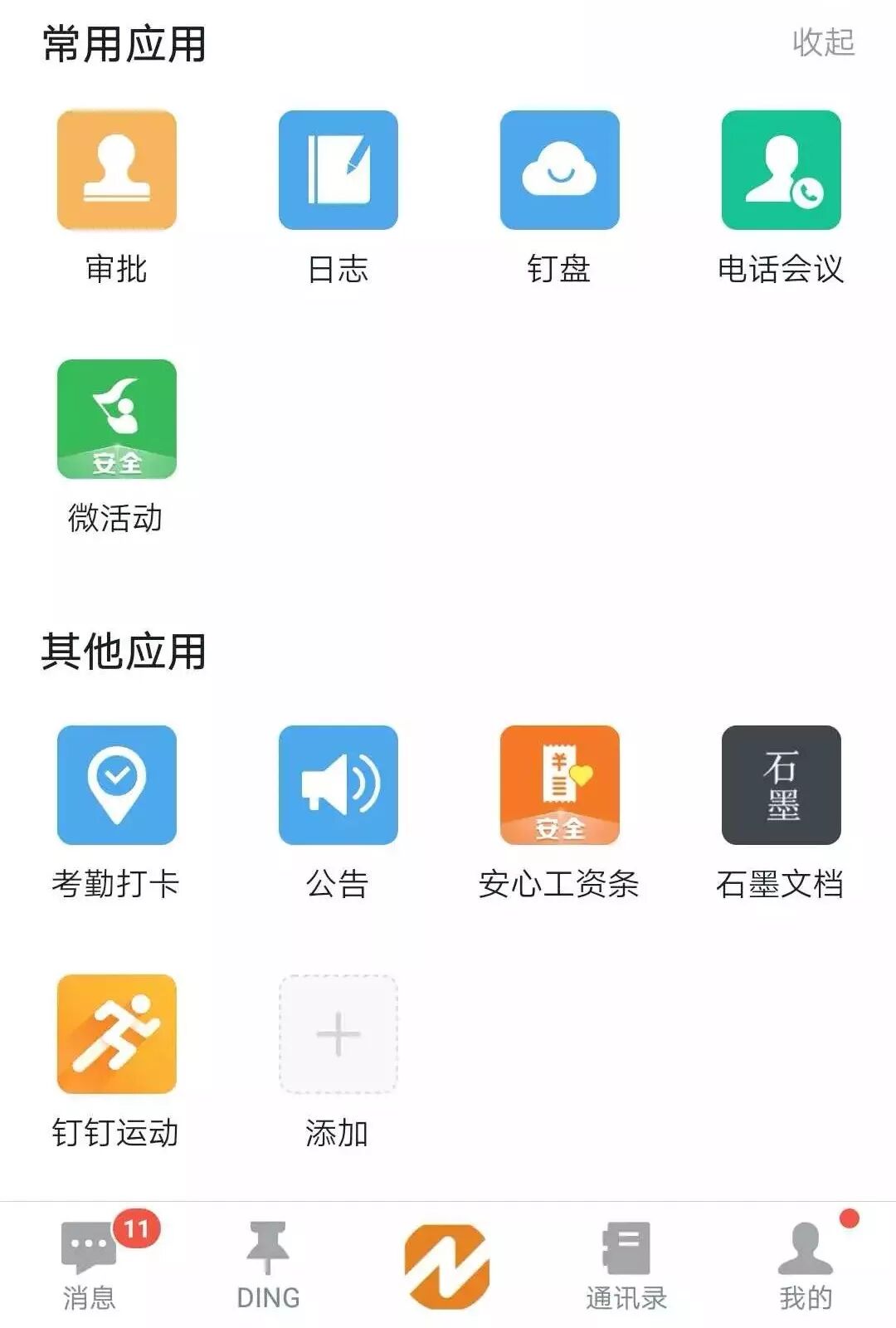
Task: Open the 我的 profile tab
Action: tap(806, 1265)
